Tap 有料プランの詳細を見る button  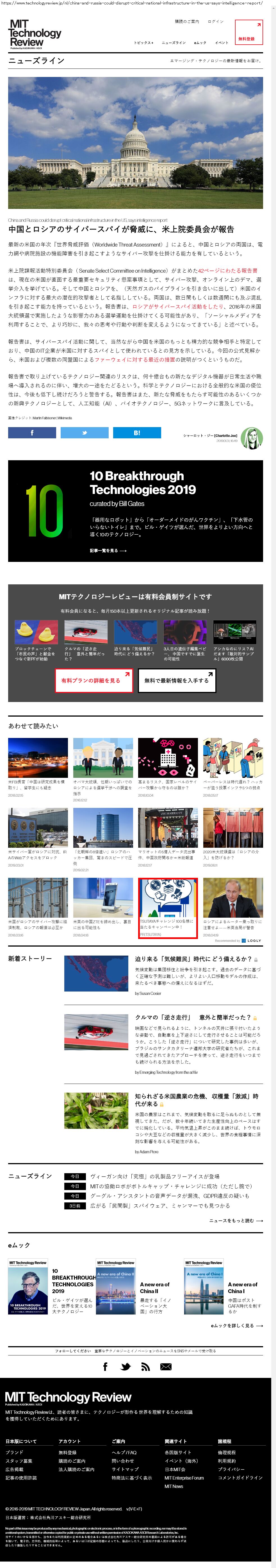point(94,680)
